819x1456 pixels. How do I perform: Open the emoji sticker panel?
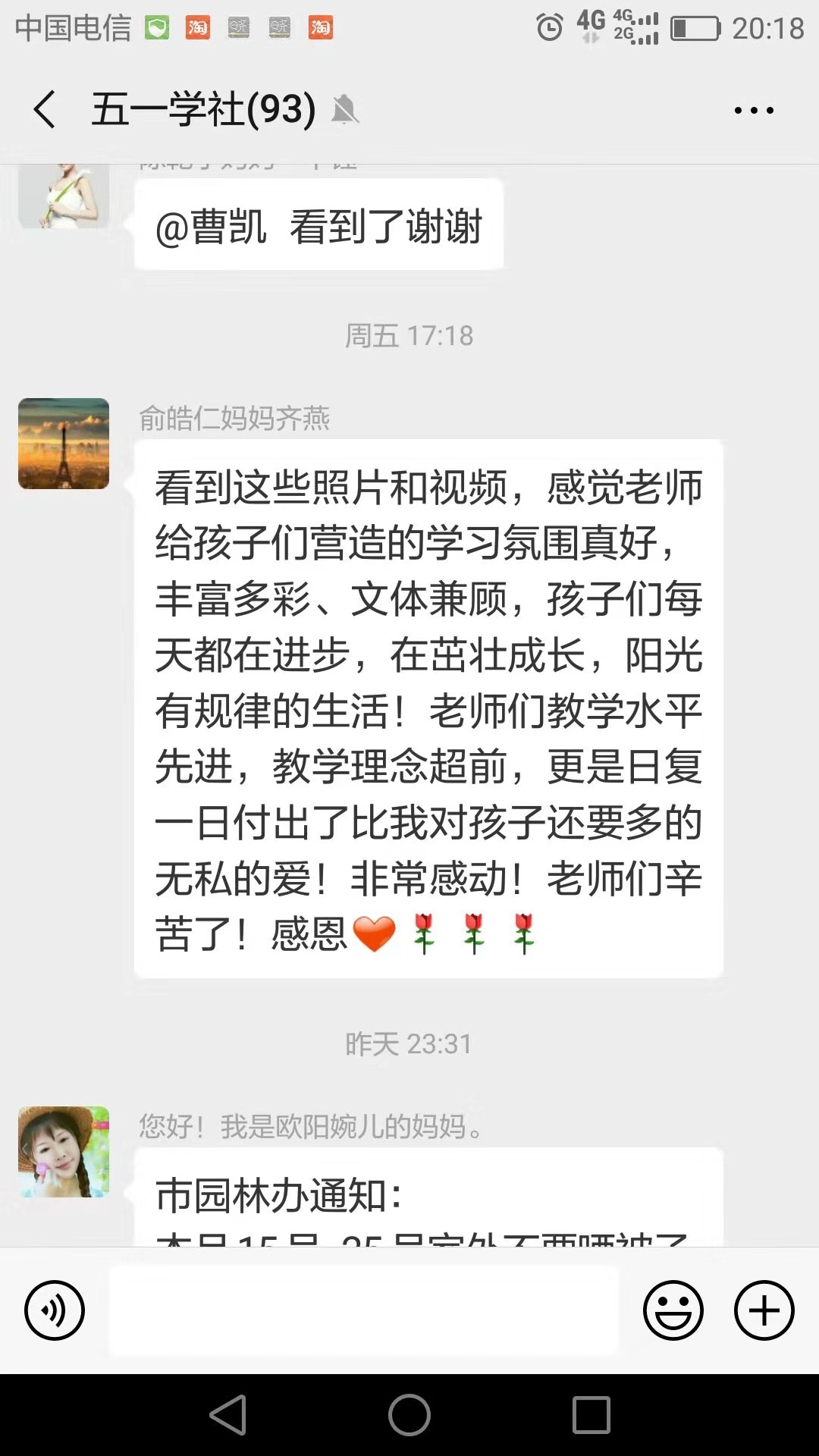point(673,1310)
